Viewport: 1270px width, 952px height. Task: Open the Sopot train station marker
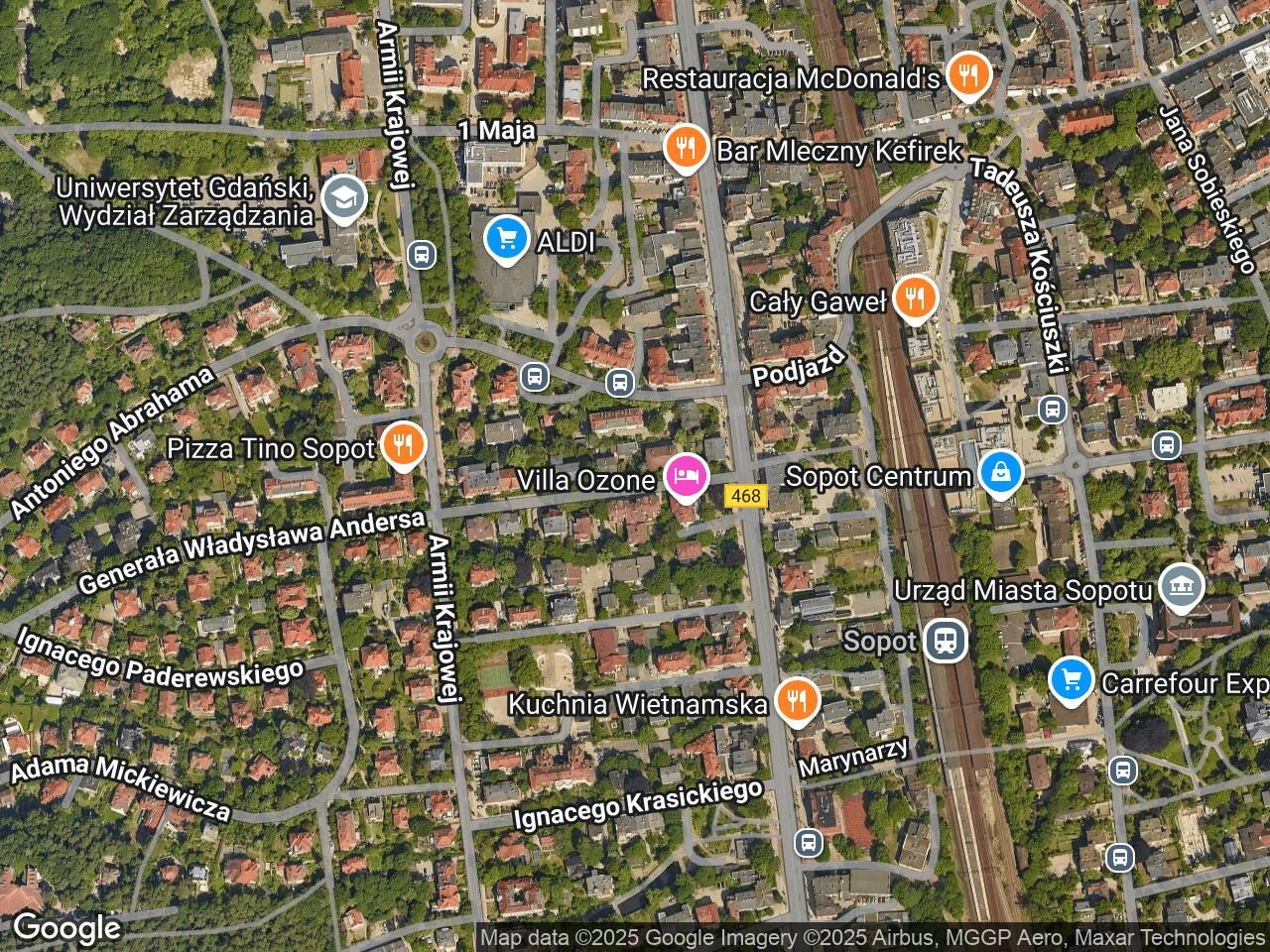point(946,641)
